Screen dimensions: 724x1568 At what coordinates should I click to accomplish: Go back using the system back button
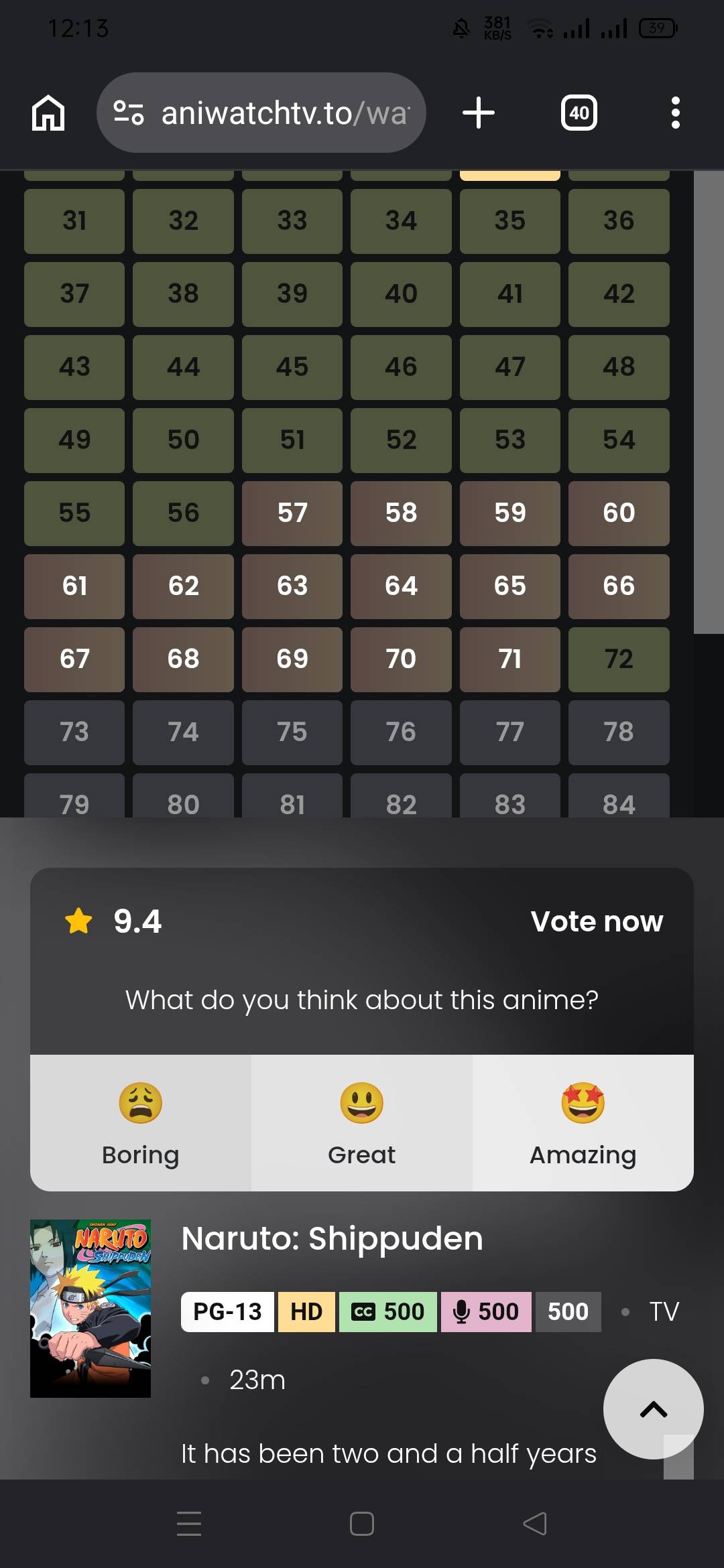535,1524
